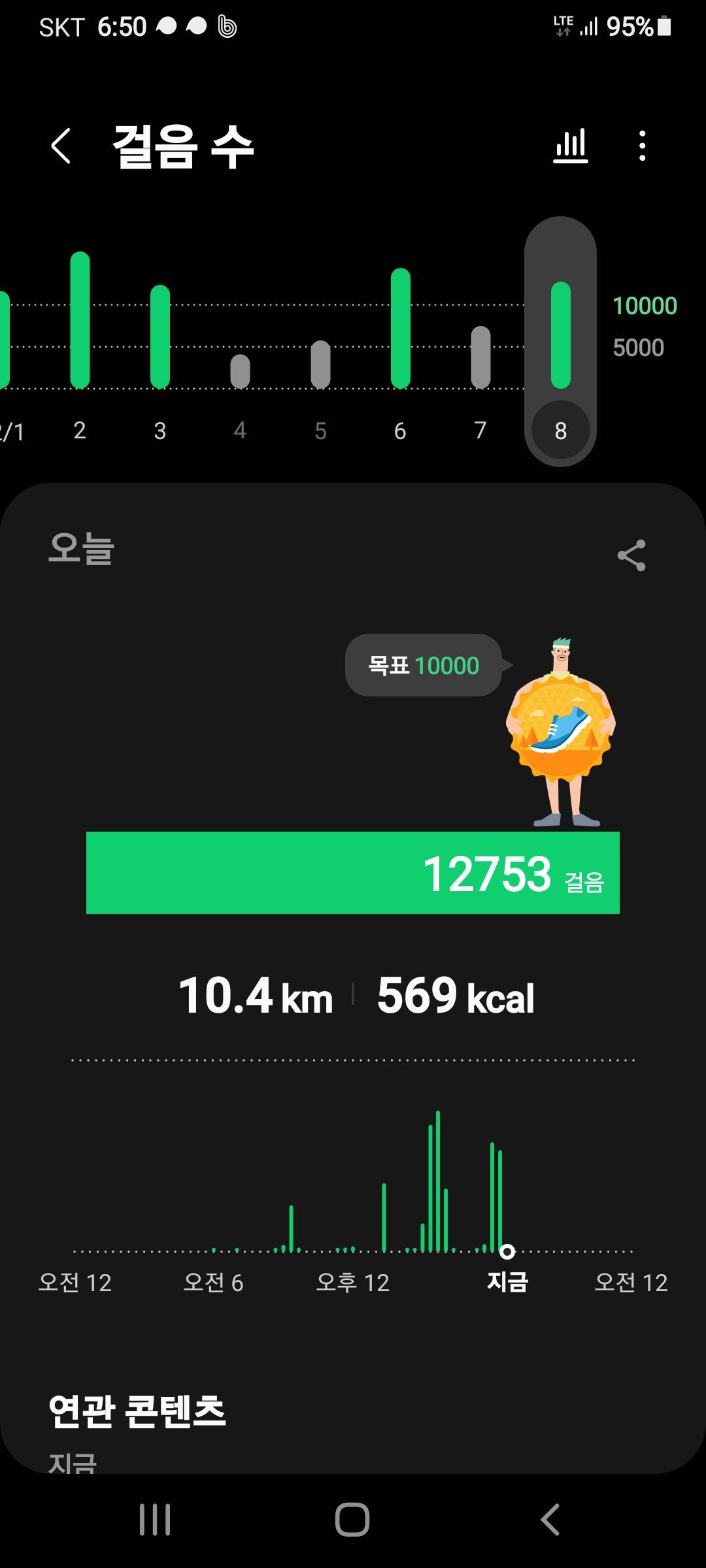This screenshot has height=1568, width=706.
Task: Select the day 2 bar
Action: [x=80, y=320]
